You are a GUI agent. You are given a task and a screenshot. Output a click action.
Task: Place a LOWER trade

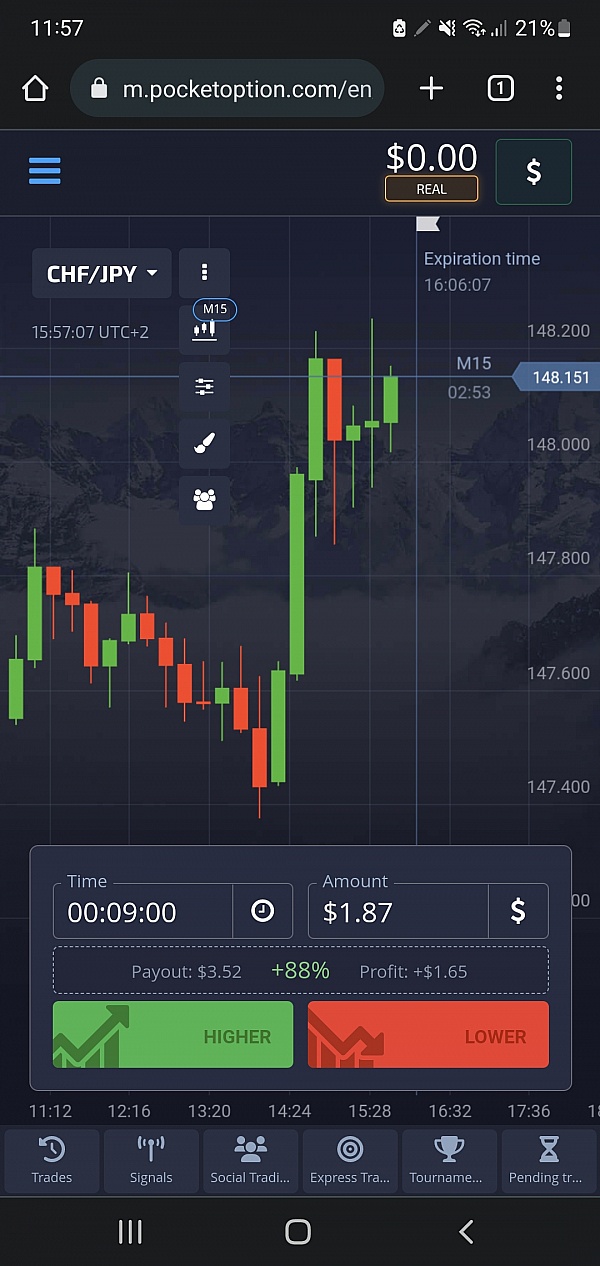[x=428, y=1035]
